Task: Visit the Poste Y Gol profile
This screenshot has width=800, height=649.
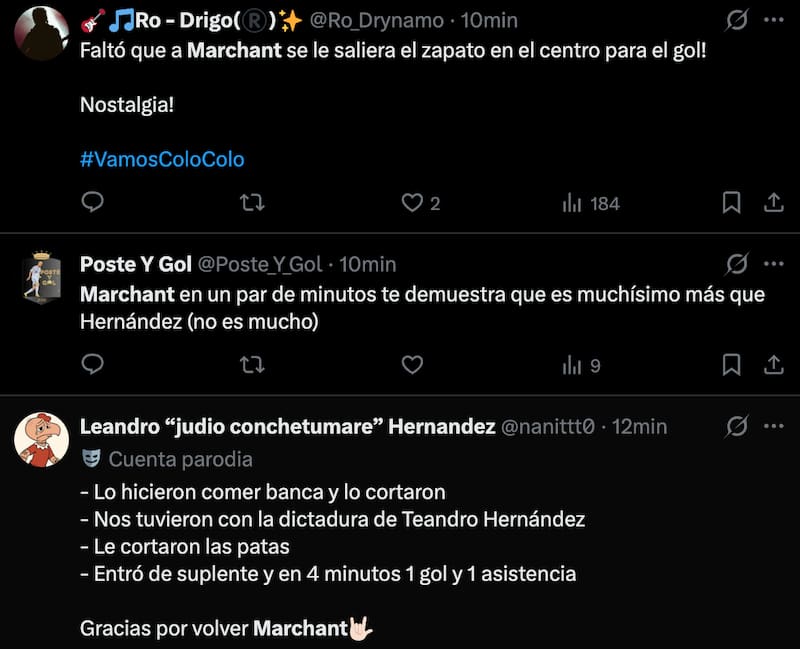Action: click(42, 277)
